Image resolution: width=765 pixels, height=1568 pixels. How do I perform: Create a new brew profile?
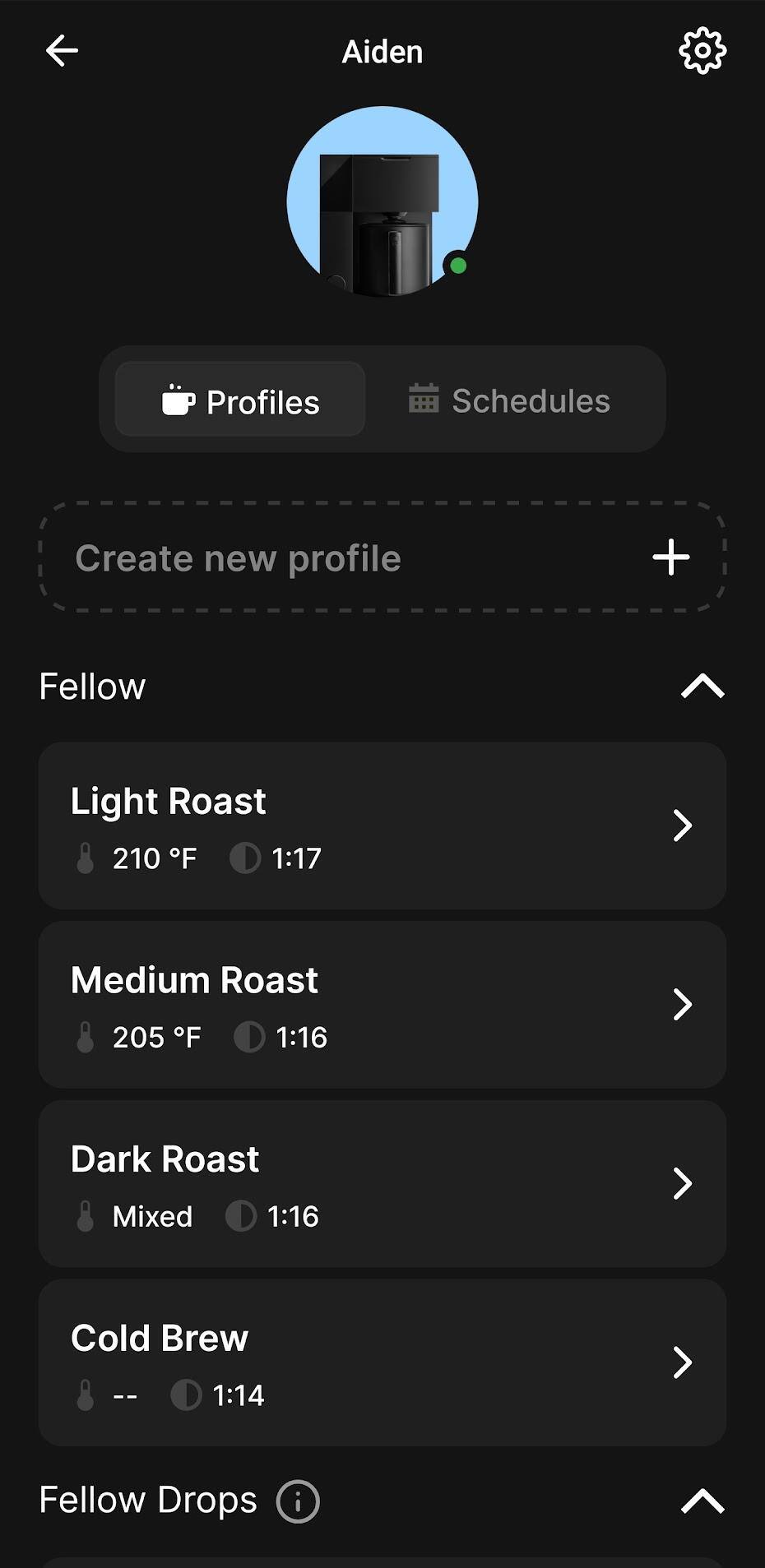382,557
